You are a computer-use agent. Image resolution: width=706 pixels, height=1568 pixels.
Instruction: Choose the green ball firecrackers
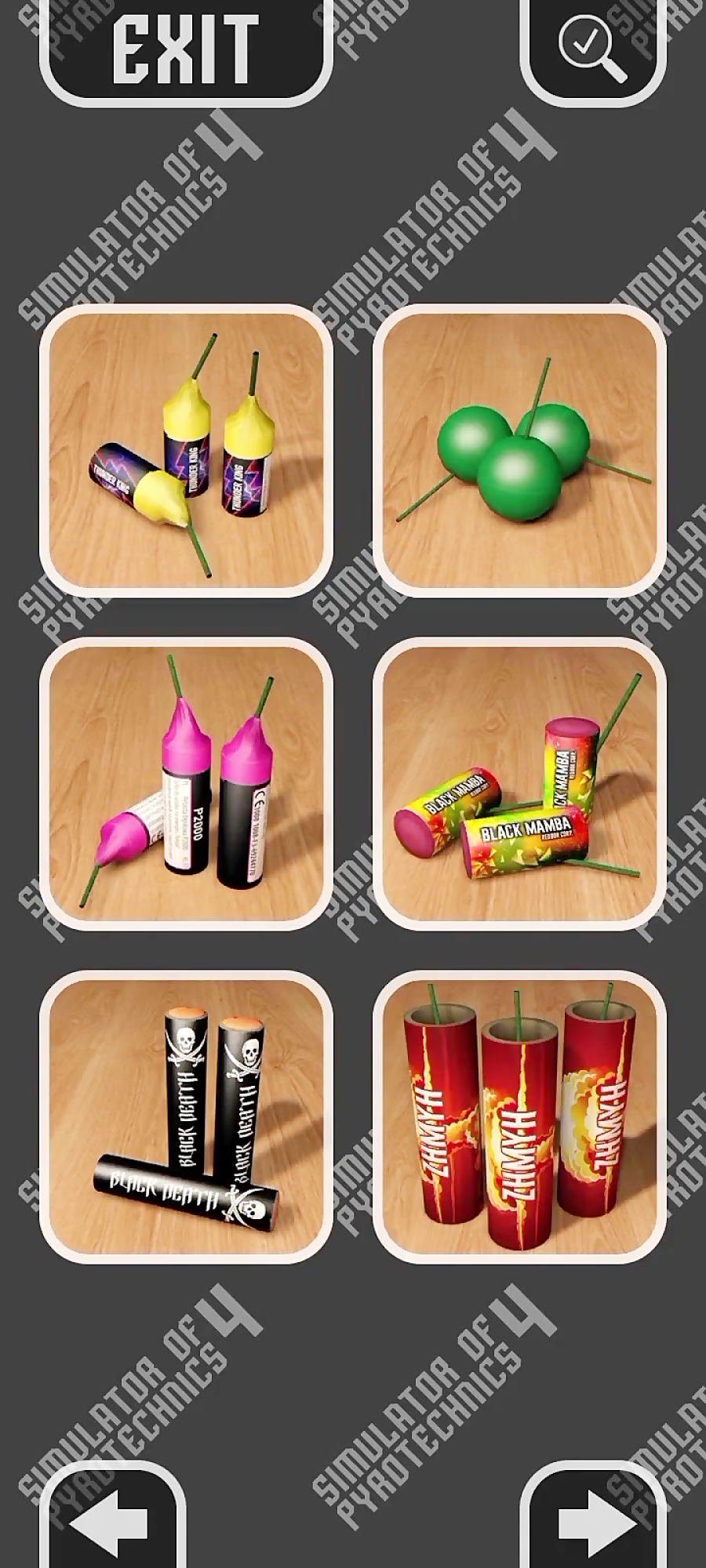[x=519, y=451]
